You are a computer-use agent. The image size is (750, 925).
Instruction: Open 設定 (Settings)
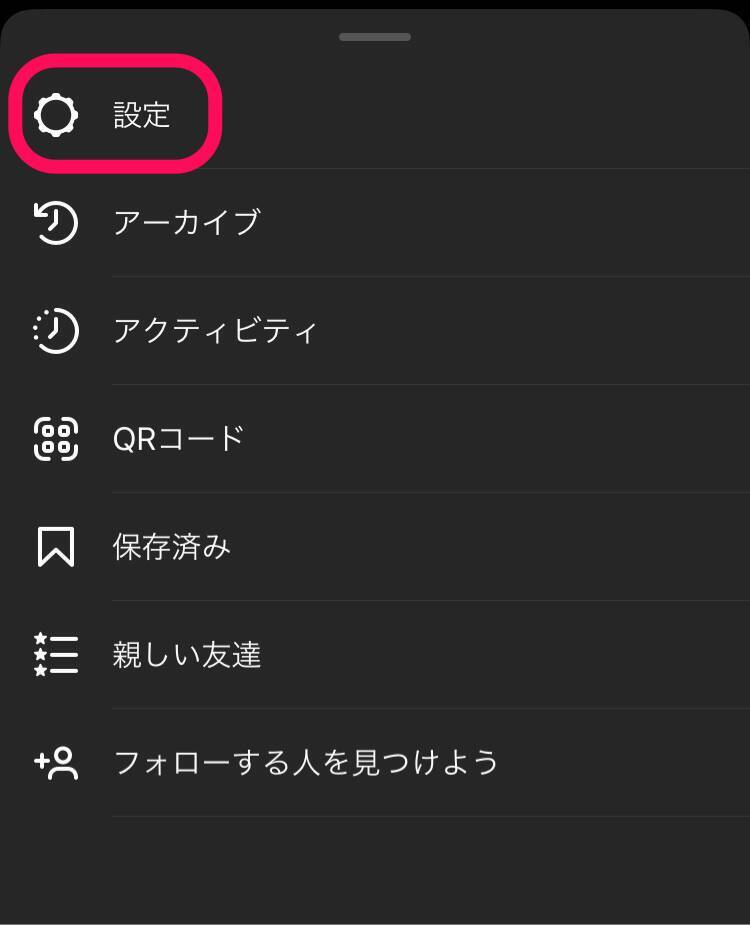pos(141,116)
